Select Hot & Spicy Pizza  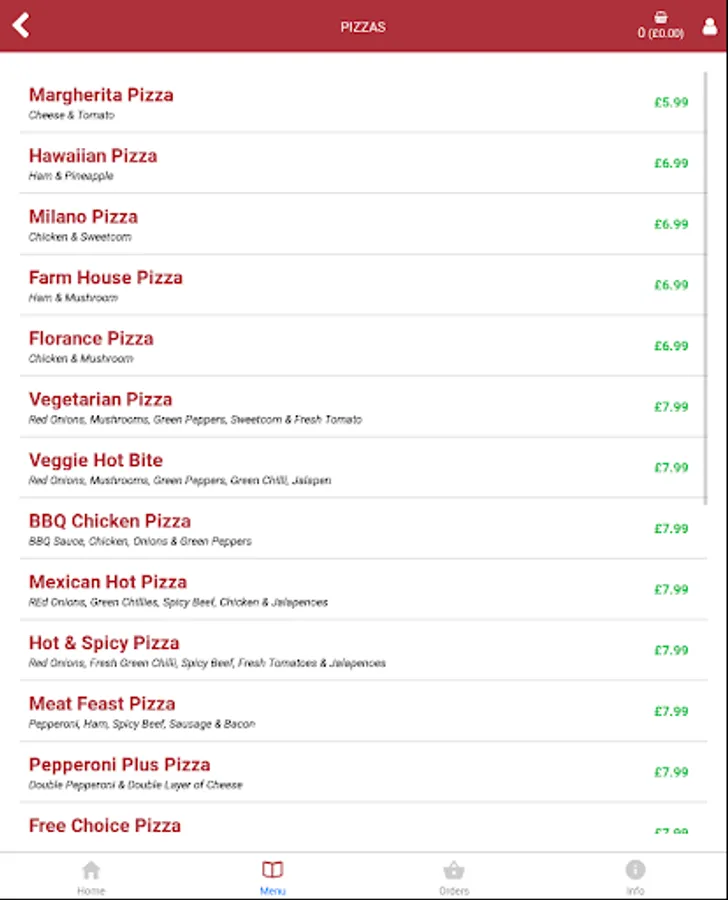(104, 645)
